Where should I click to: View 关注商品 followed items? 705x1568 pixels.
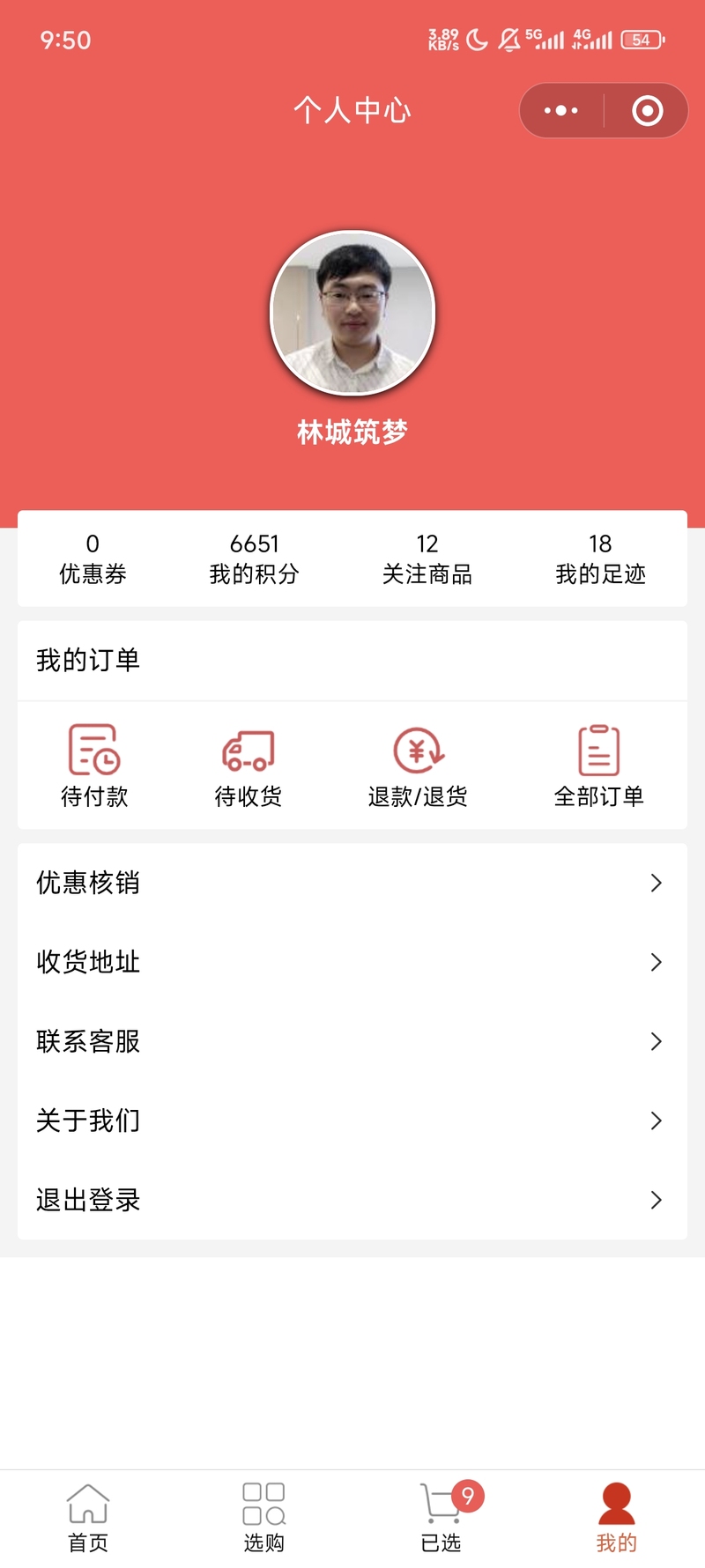[x=427, y=558]
